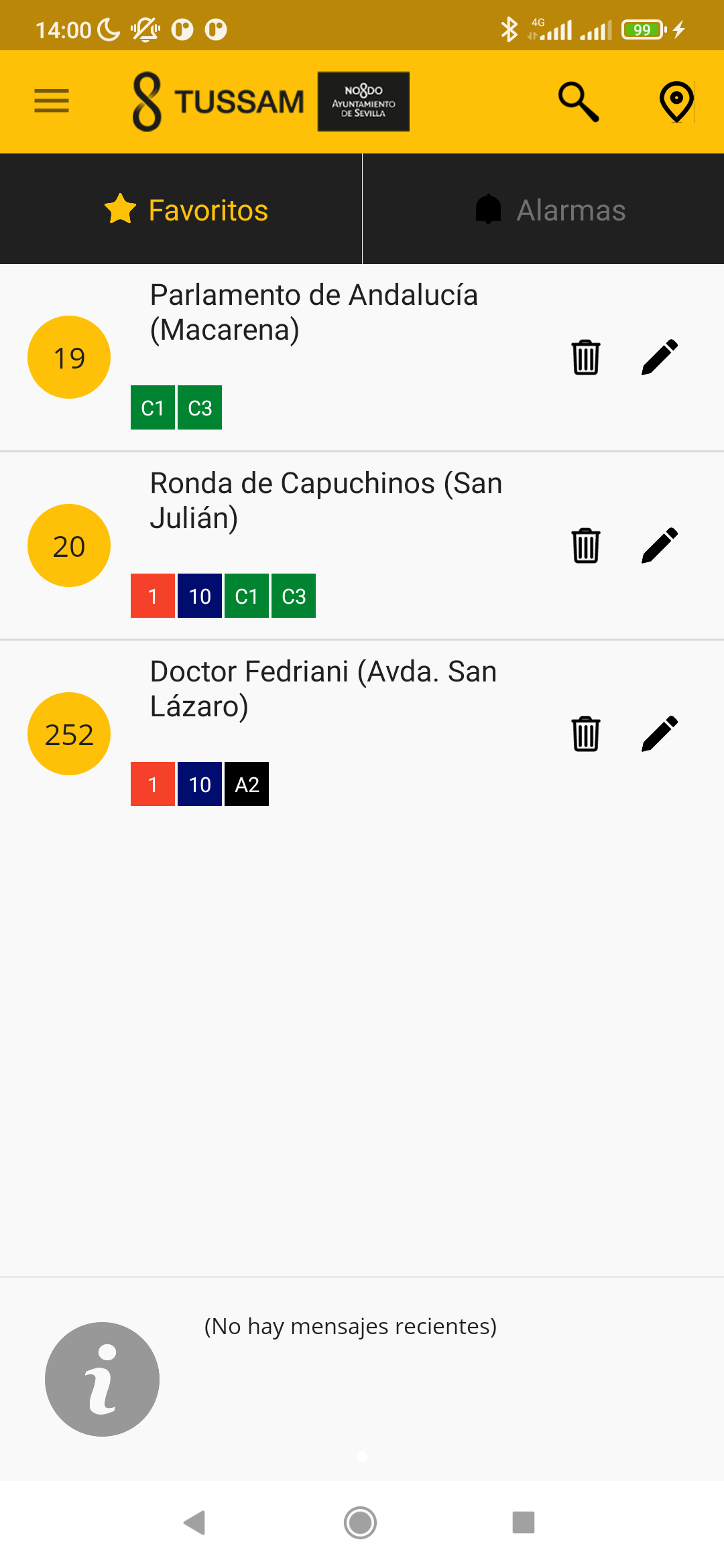Edit favorite Parlamento de Andalucía
724x1568 pixels.
click(x=660, y=357)
